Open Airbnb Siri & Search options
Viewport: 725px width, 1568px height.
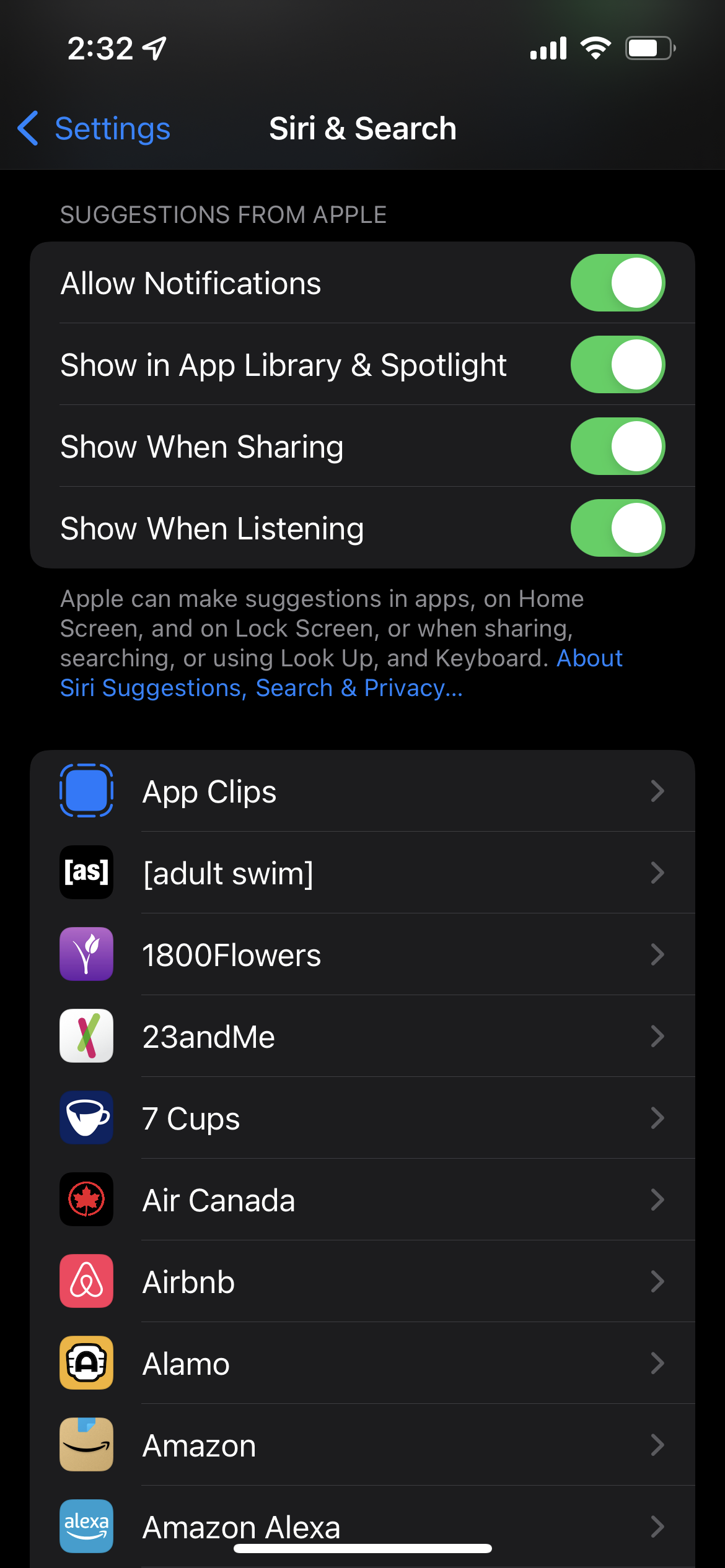pos(362,1282)
